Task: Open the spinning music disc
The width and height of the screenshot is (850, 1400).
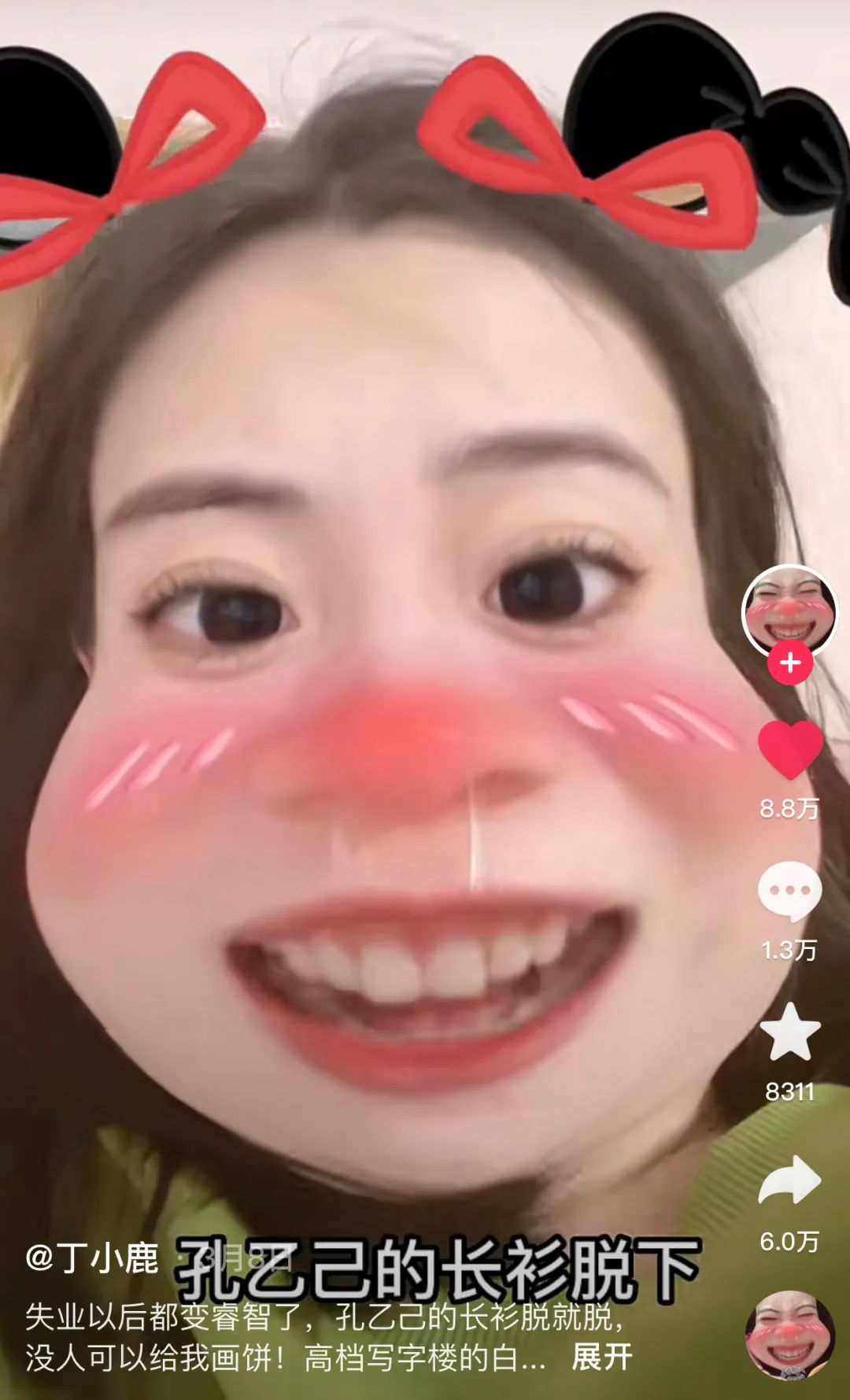Action: pos(789,1335)
